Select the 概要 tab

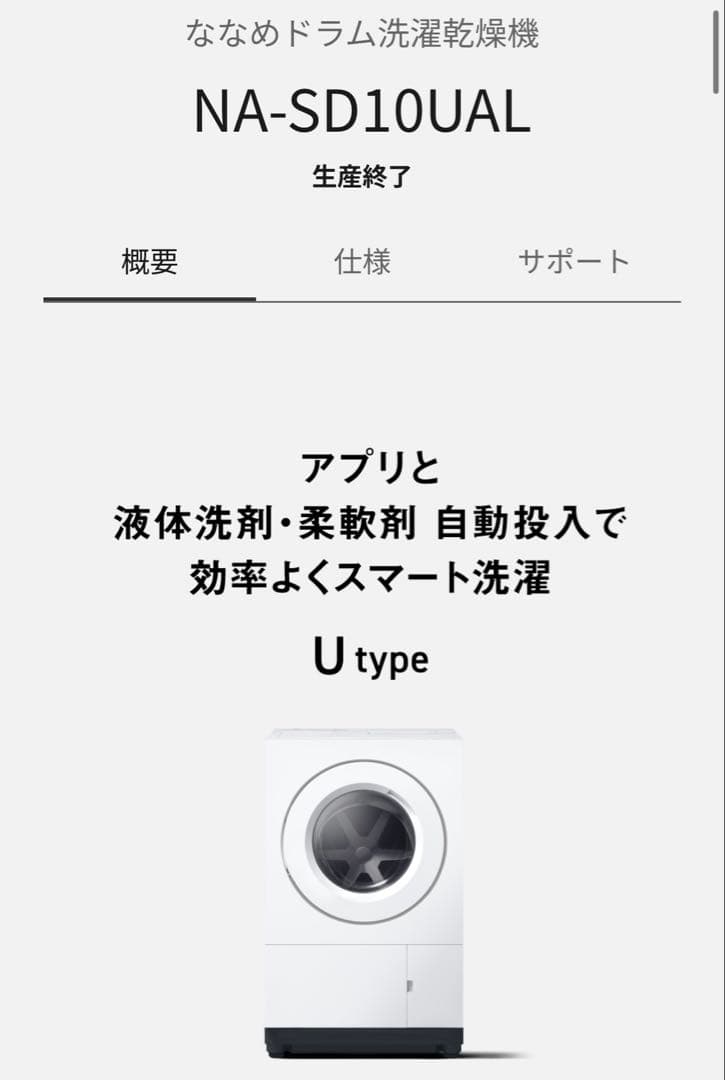(x=148, y=261)
